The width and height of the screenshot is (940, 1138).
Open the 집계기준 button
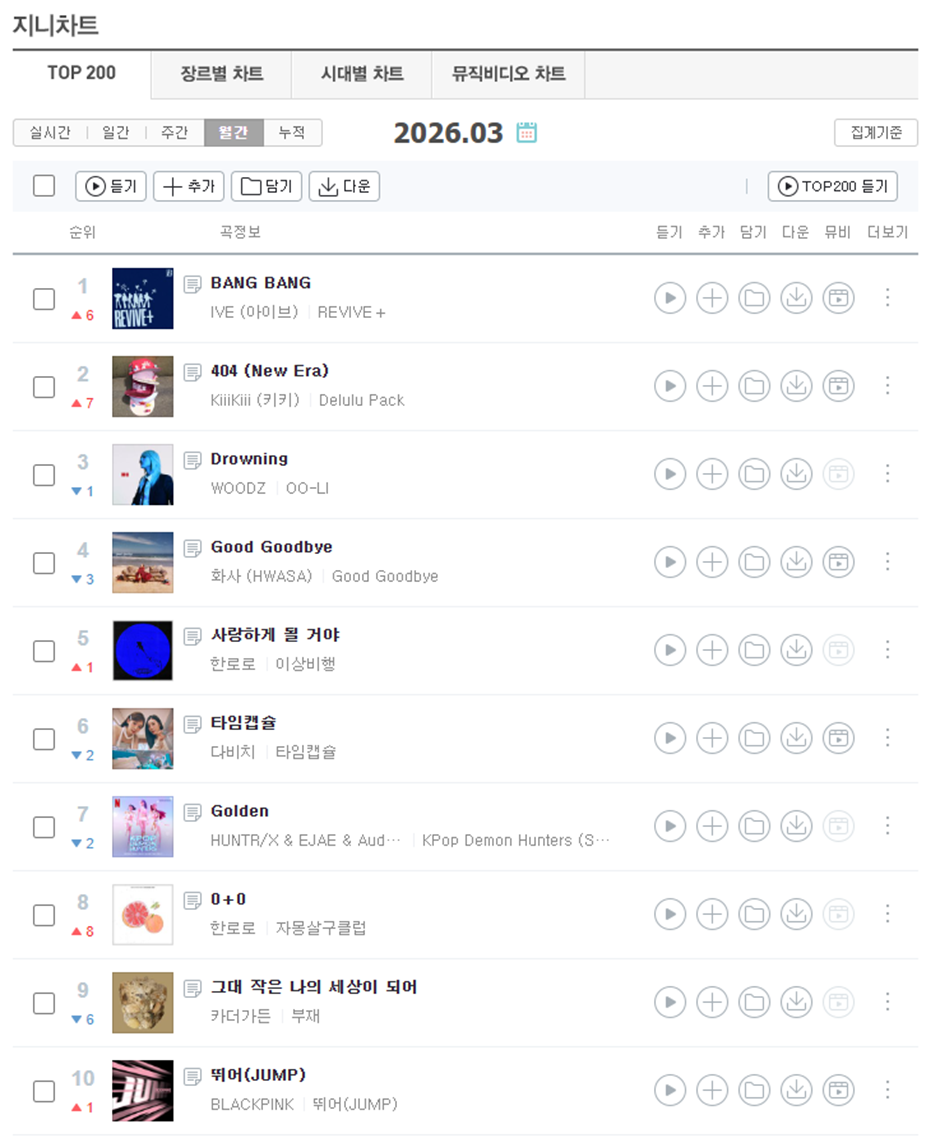[x=875, y=132]
